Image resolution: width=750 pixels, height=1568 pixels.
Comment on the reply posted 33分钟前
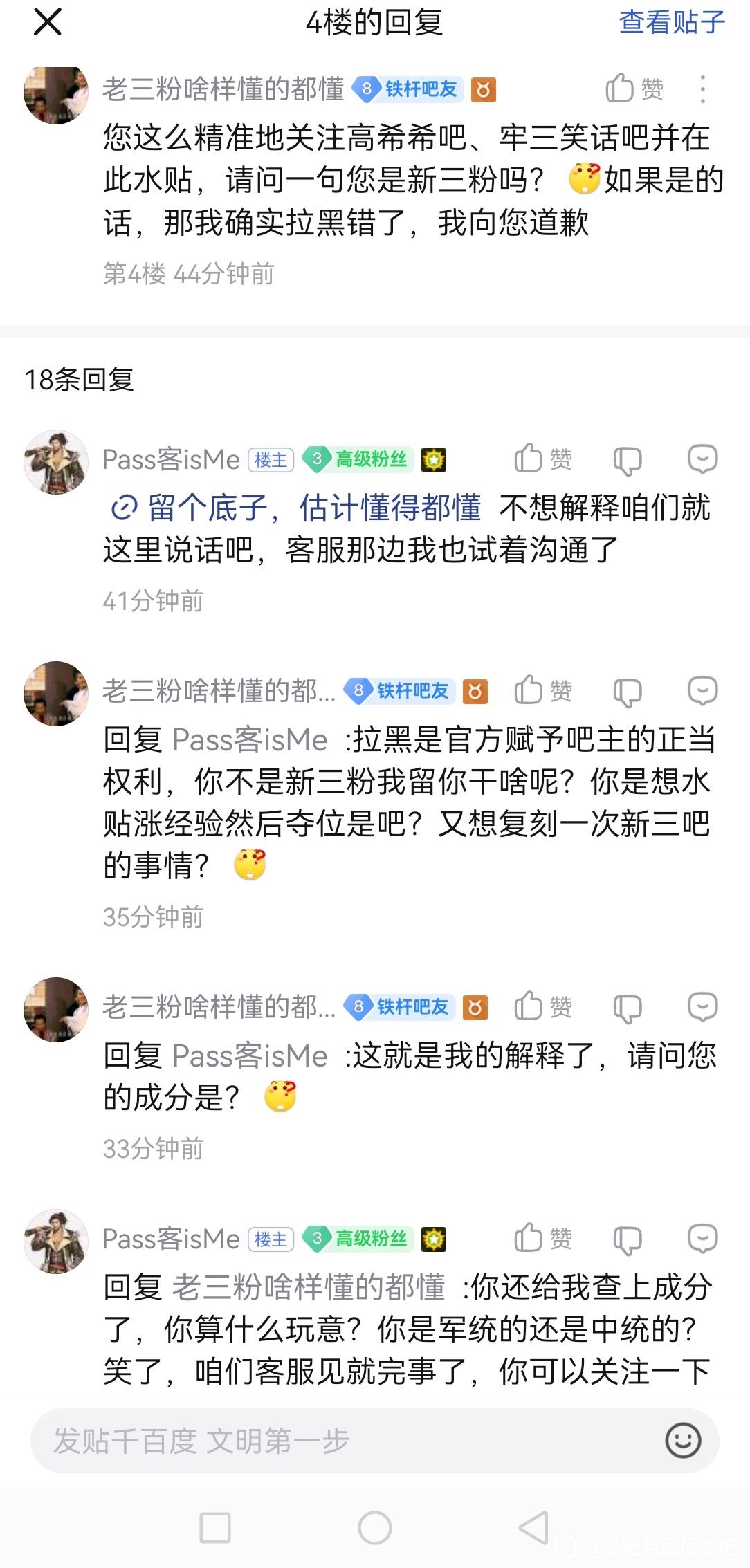coord(702,1006)
